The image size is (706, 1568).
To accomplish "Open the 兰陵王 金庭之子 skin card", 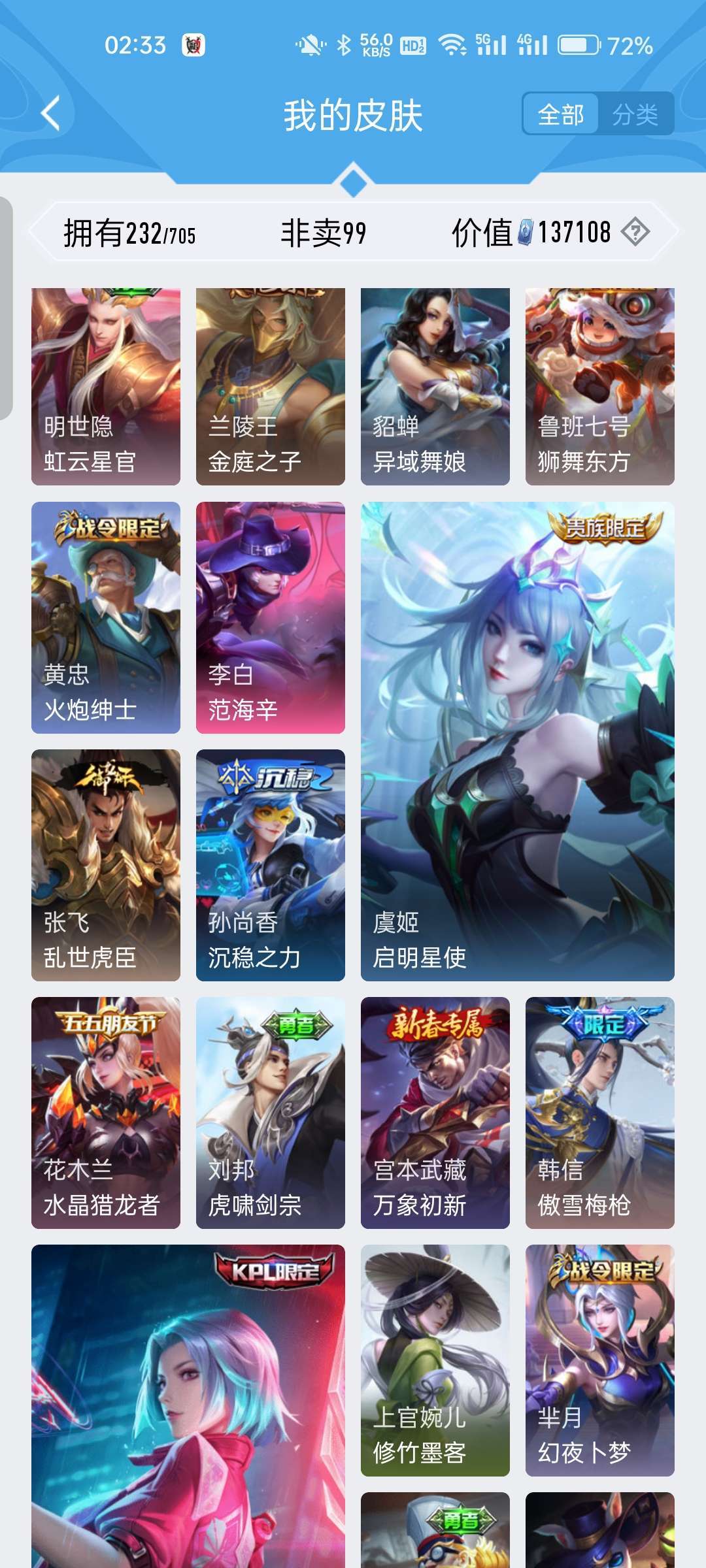I will [271, 387].
